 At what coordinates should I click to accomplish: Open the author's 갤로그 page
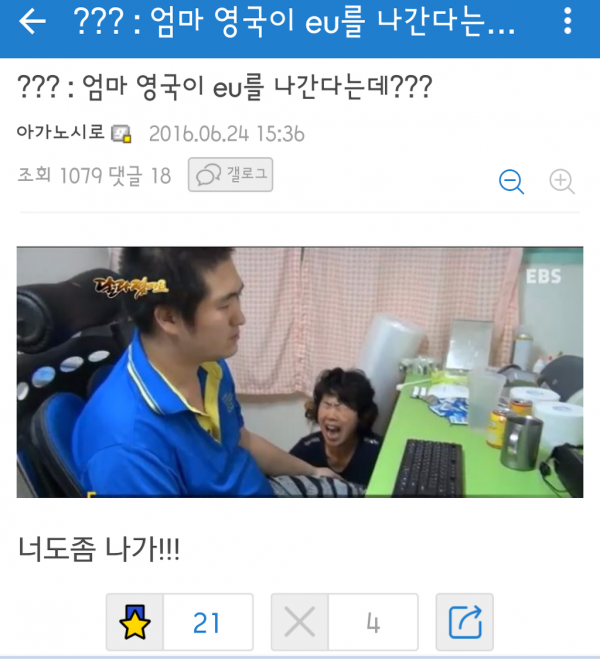click(x=230, y=176)
